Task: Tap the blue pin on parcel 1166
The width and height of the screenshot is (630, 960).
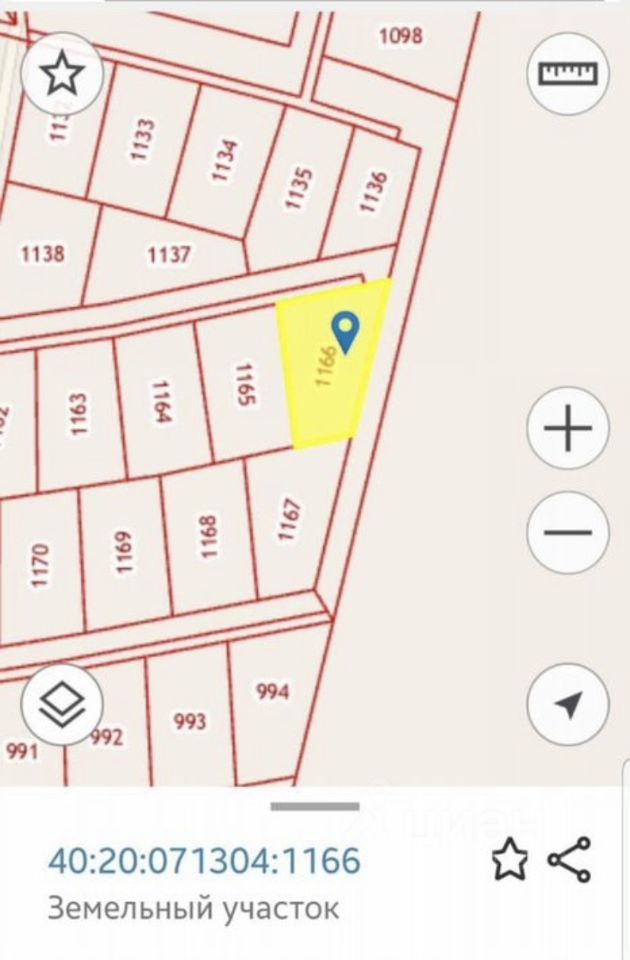Action: point(345,331)
